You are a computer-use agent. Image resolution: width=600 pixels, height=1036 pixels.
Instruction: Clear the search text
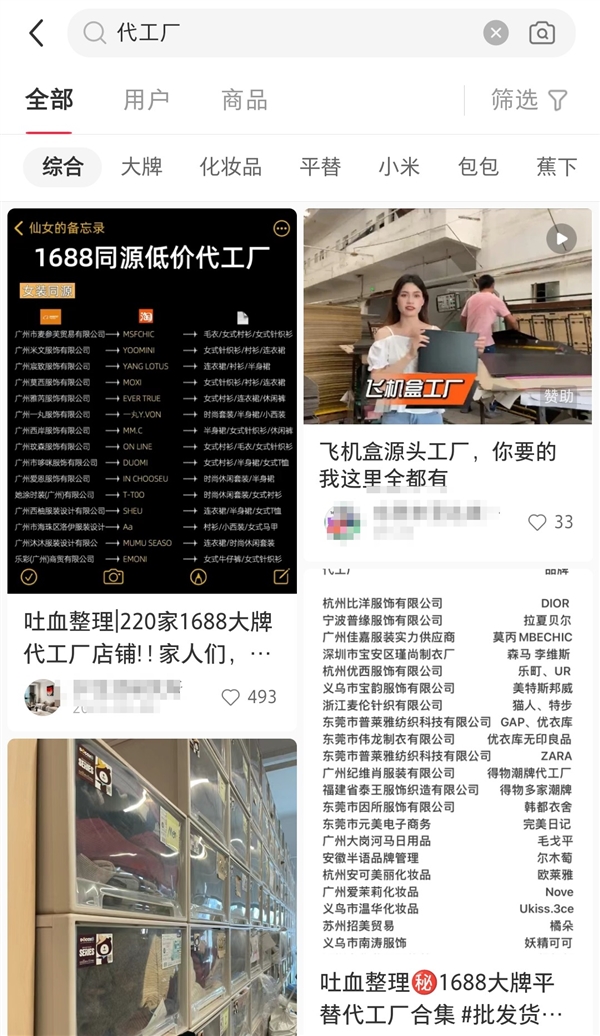[x=496, y=33]
